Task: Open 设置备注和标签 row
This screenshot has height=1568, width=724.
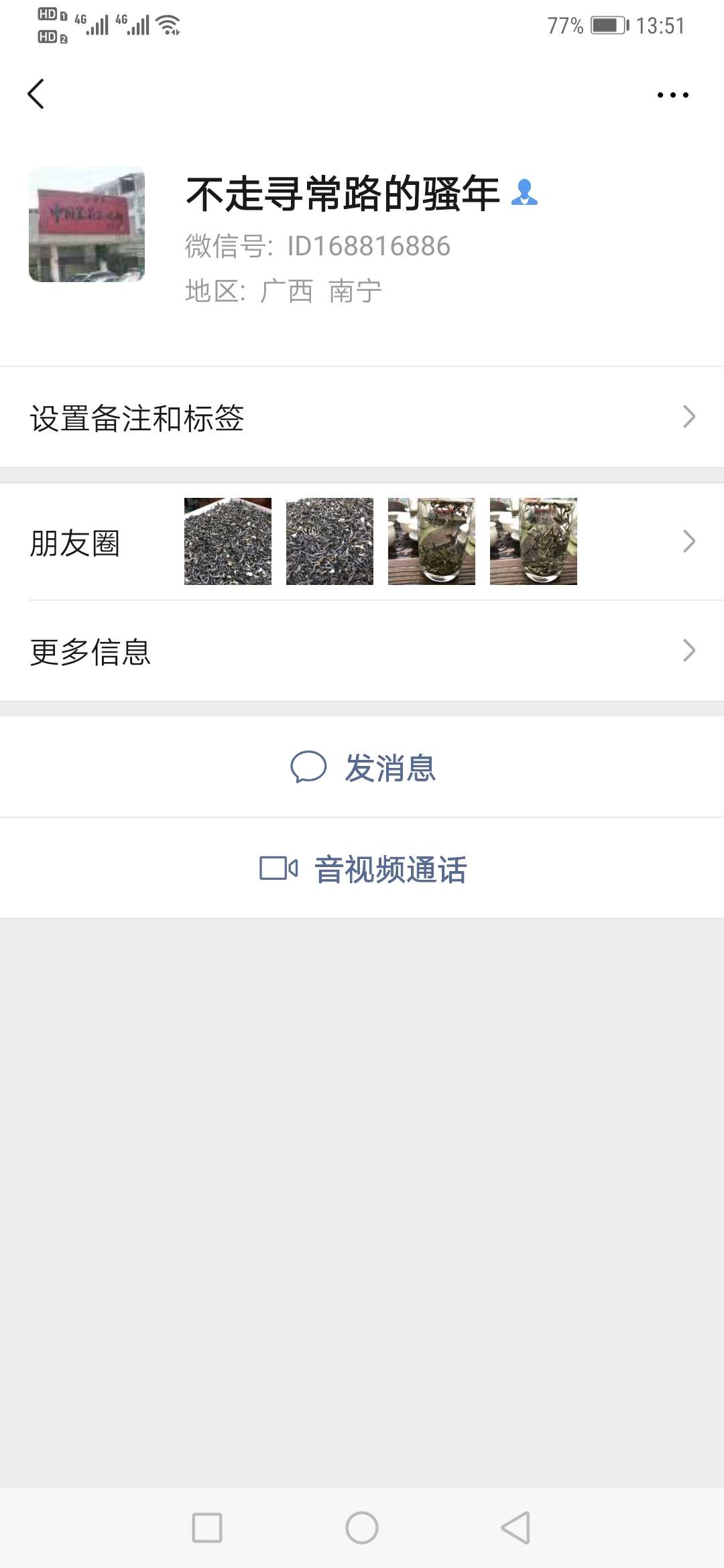Action: coord(362,417)
